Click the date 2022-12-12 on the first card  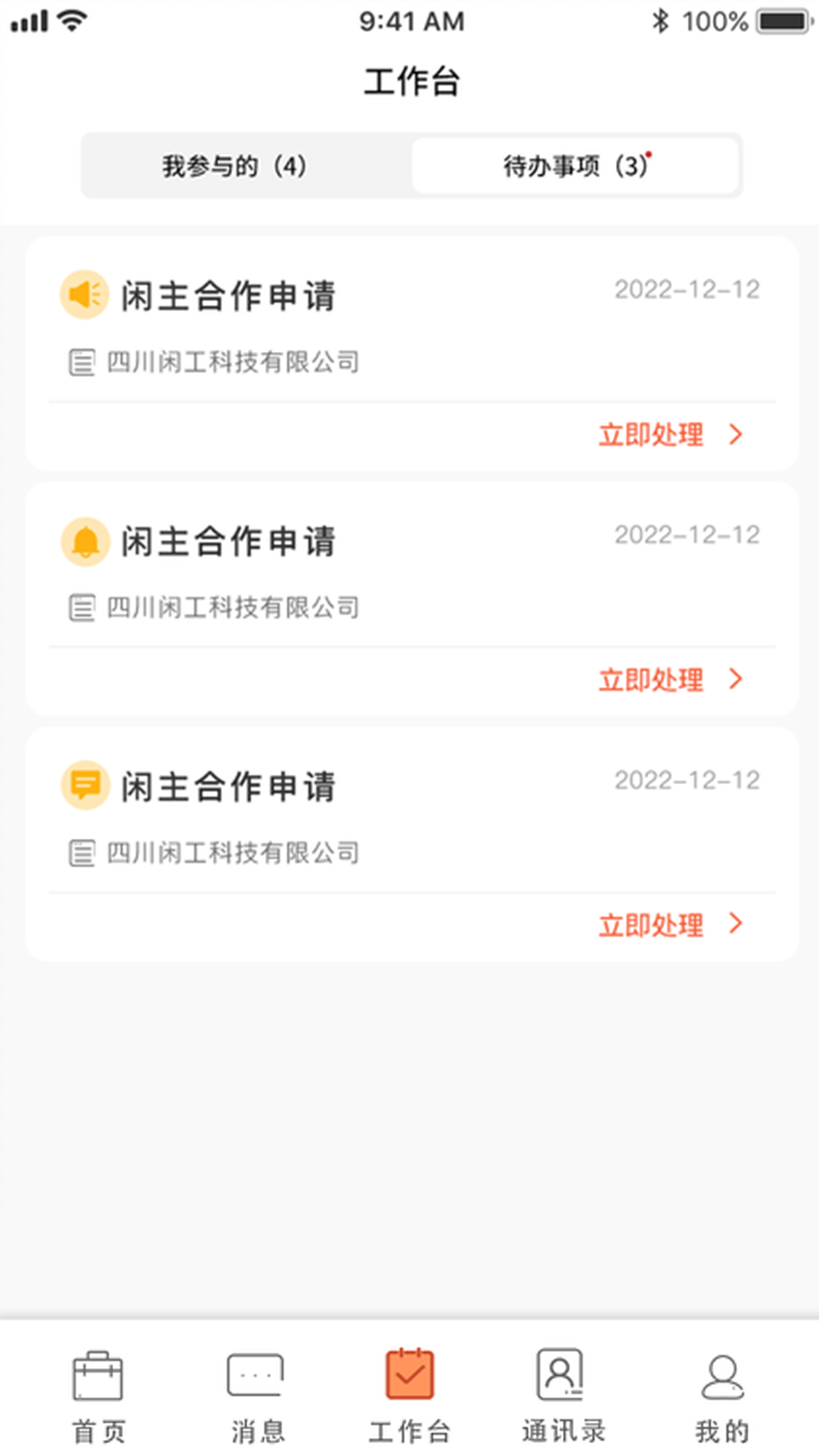[686, 290]
